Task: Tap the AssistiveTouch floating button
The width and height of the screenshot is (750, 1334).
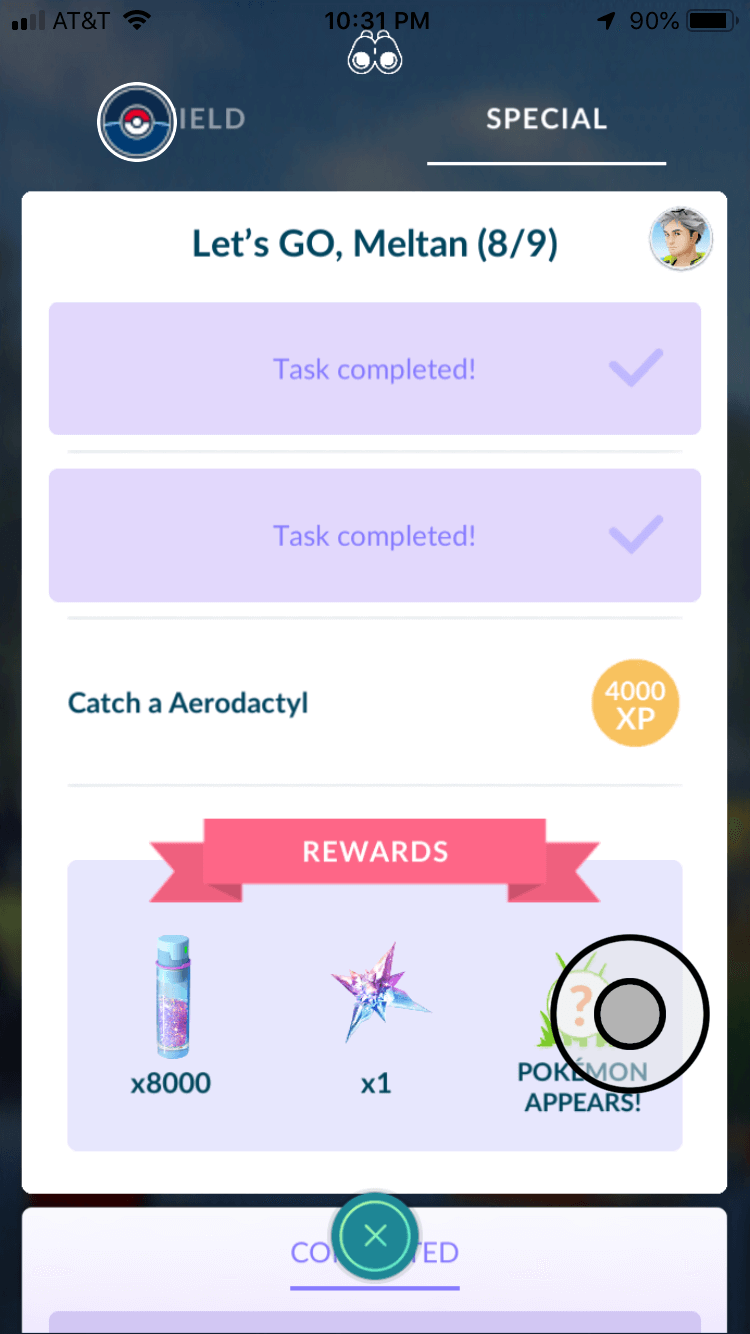Action: 630,1014
